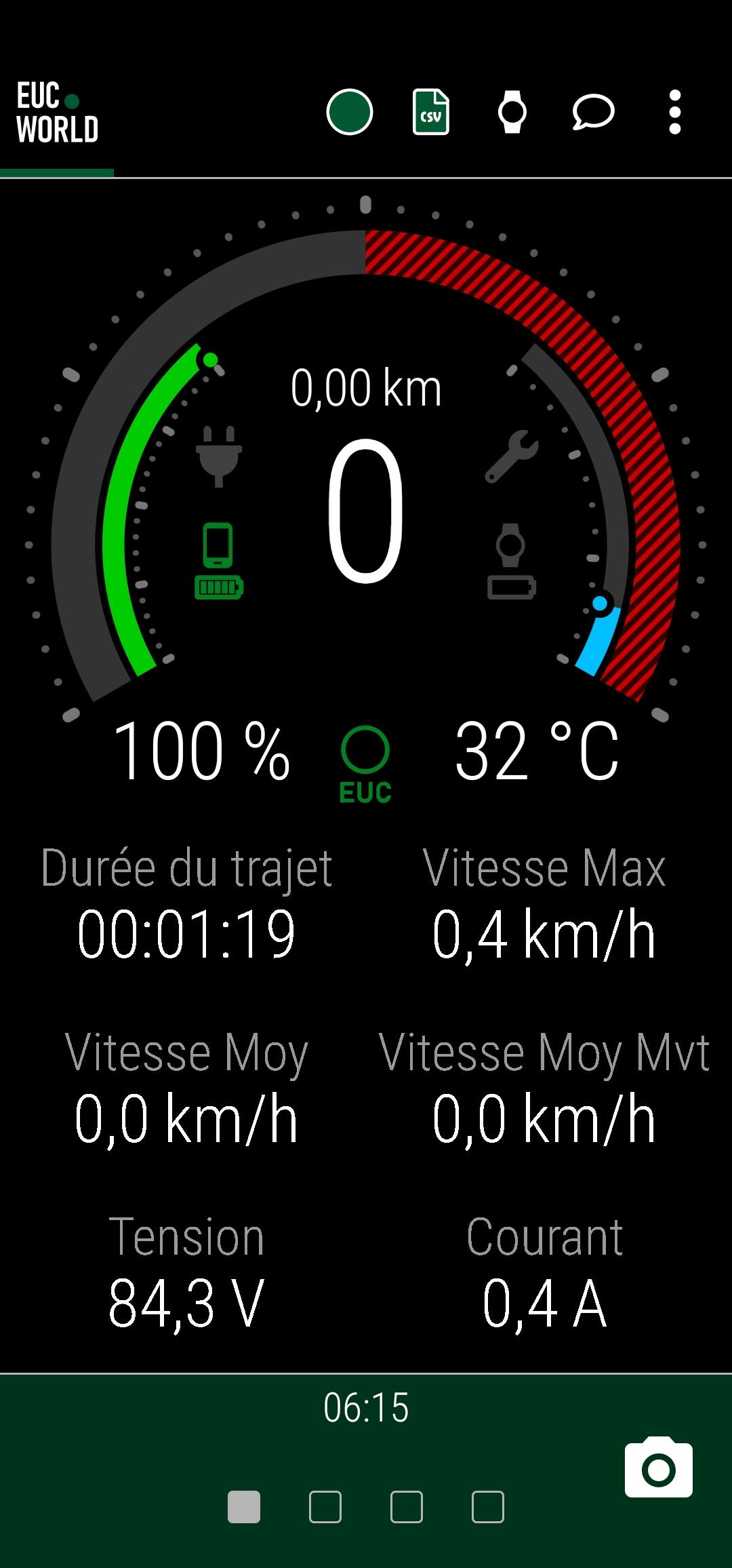Image resolution: width=732 pixels, height=1568 pixels.
Task: Toggle CSV data logging
Action: pos(431,112)
